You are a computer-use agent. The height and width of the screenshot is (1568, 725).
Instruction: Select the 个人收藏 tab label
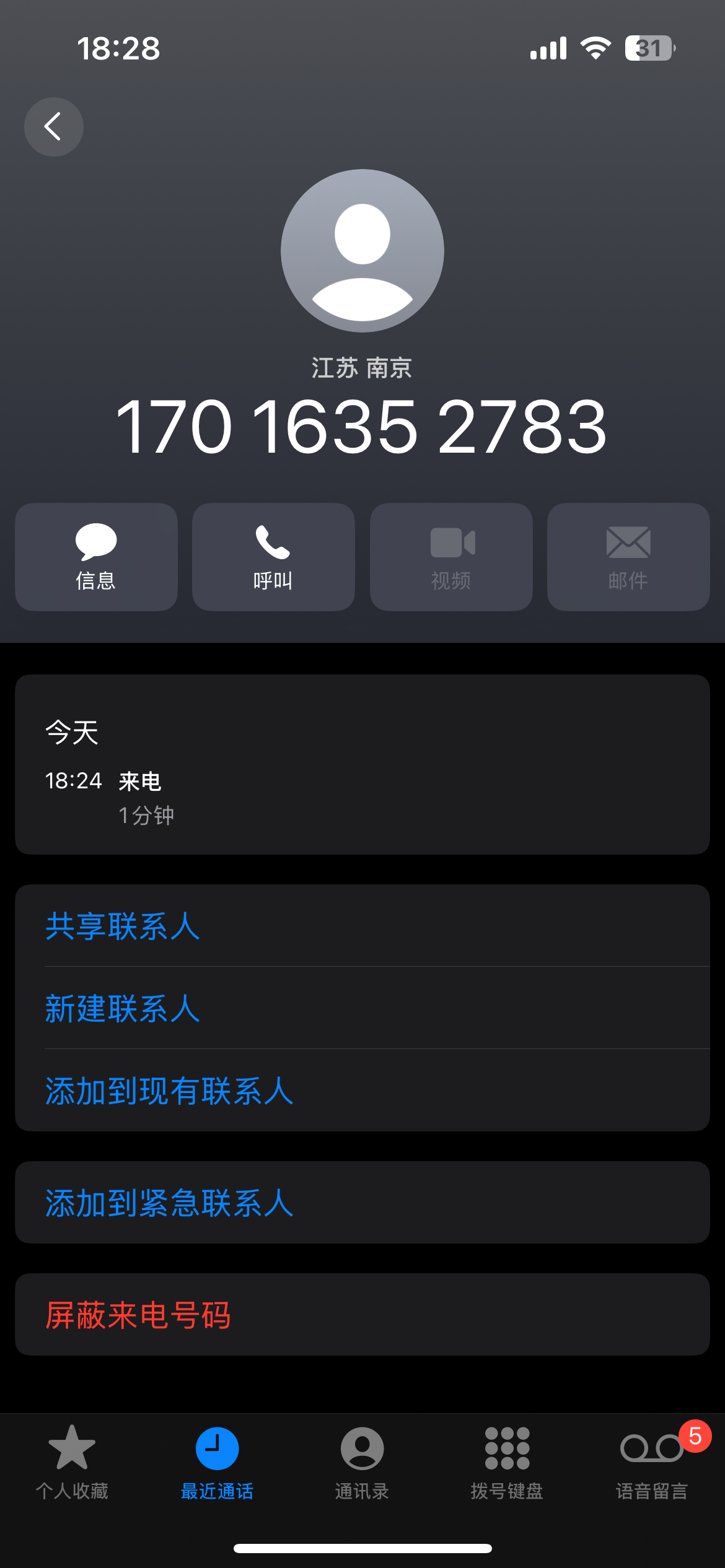(72, 1491)
